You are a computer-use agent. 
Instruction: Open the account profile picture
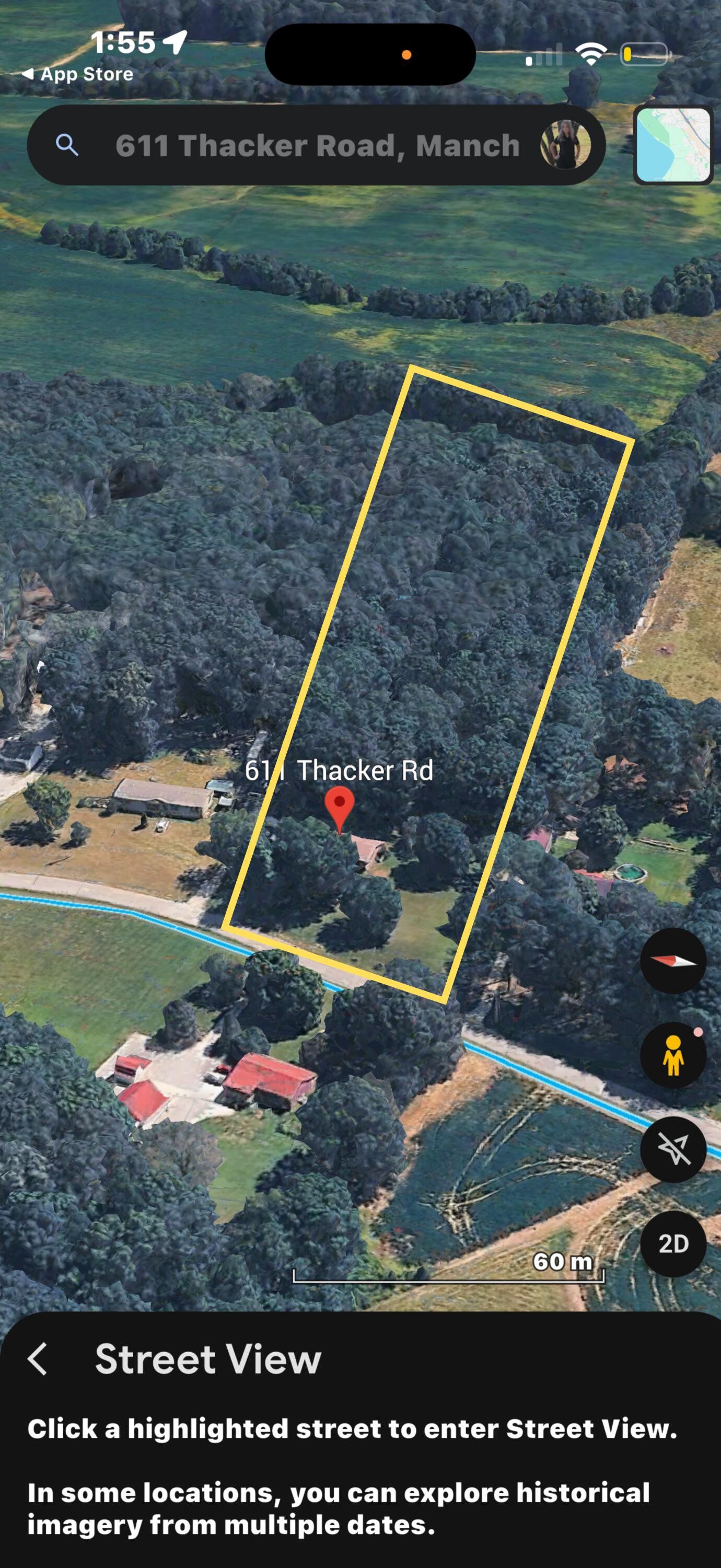coord(565,145)
